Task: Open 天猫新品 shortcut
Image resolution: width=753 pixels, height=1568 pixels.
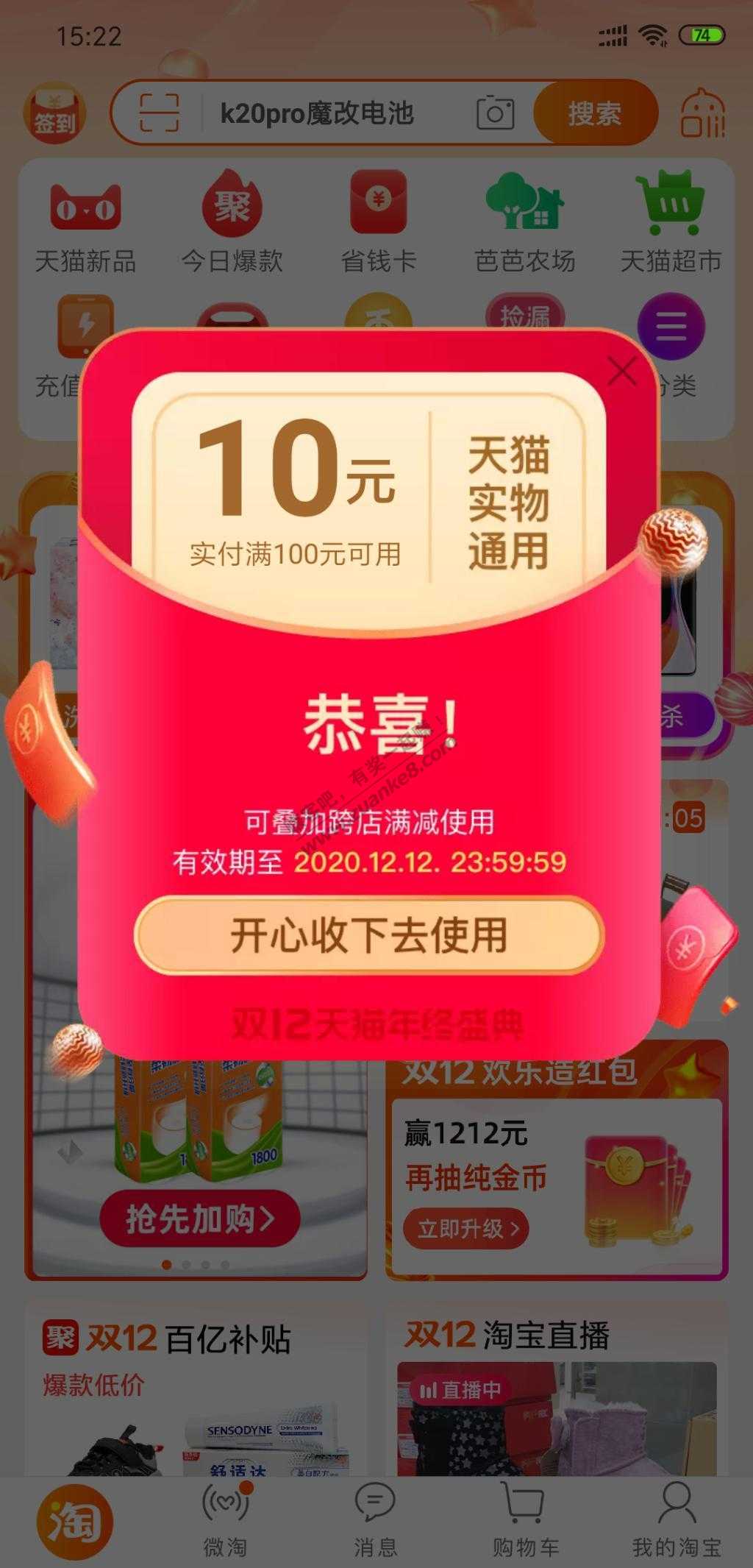Action: pos(85,222)
